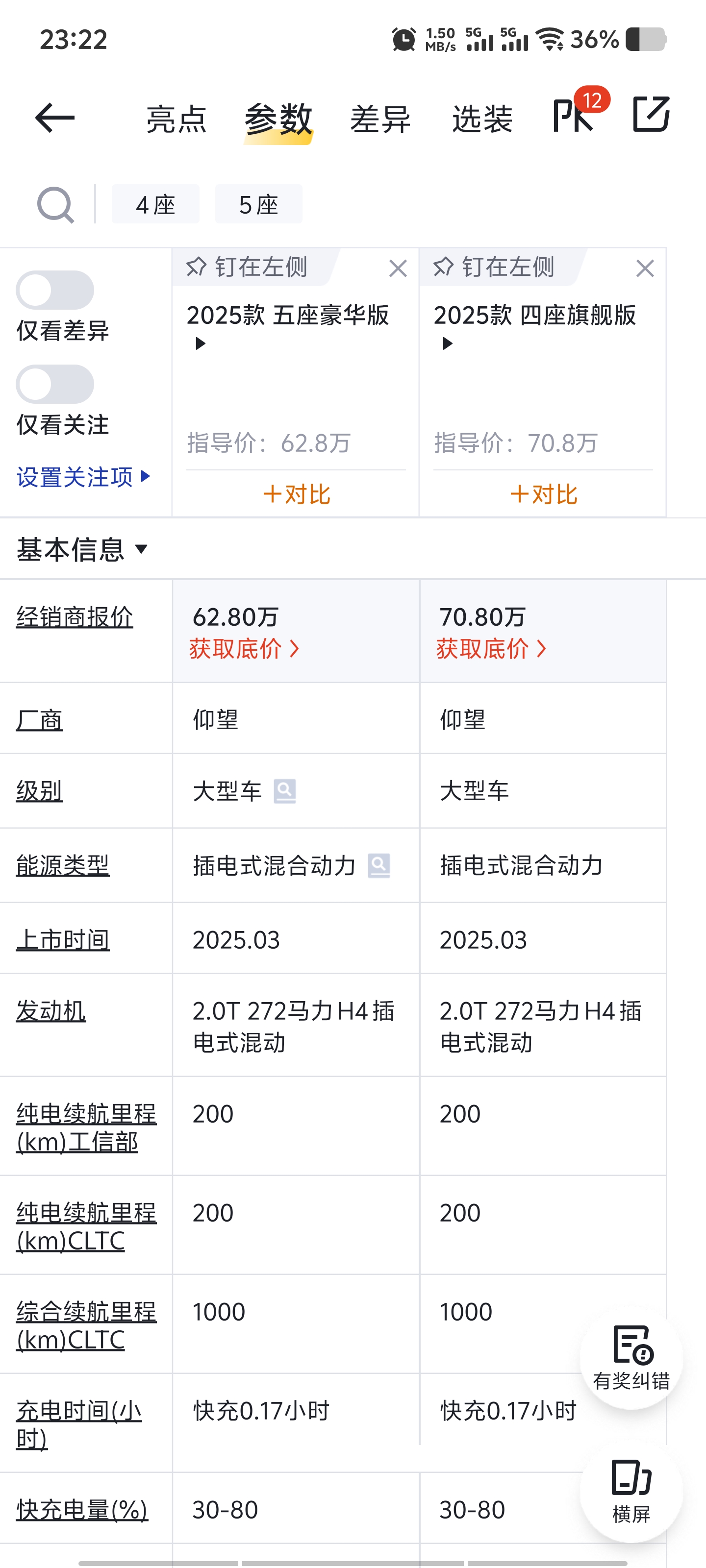Open 设置关注项 link

click(83, 477)
